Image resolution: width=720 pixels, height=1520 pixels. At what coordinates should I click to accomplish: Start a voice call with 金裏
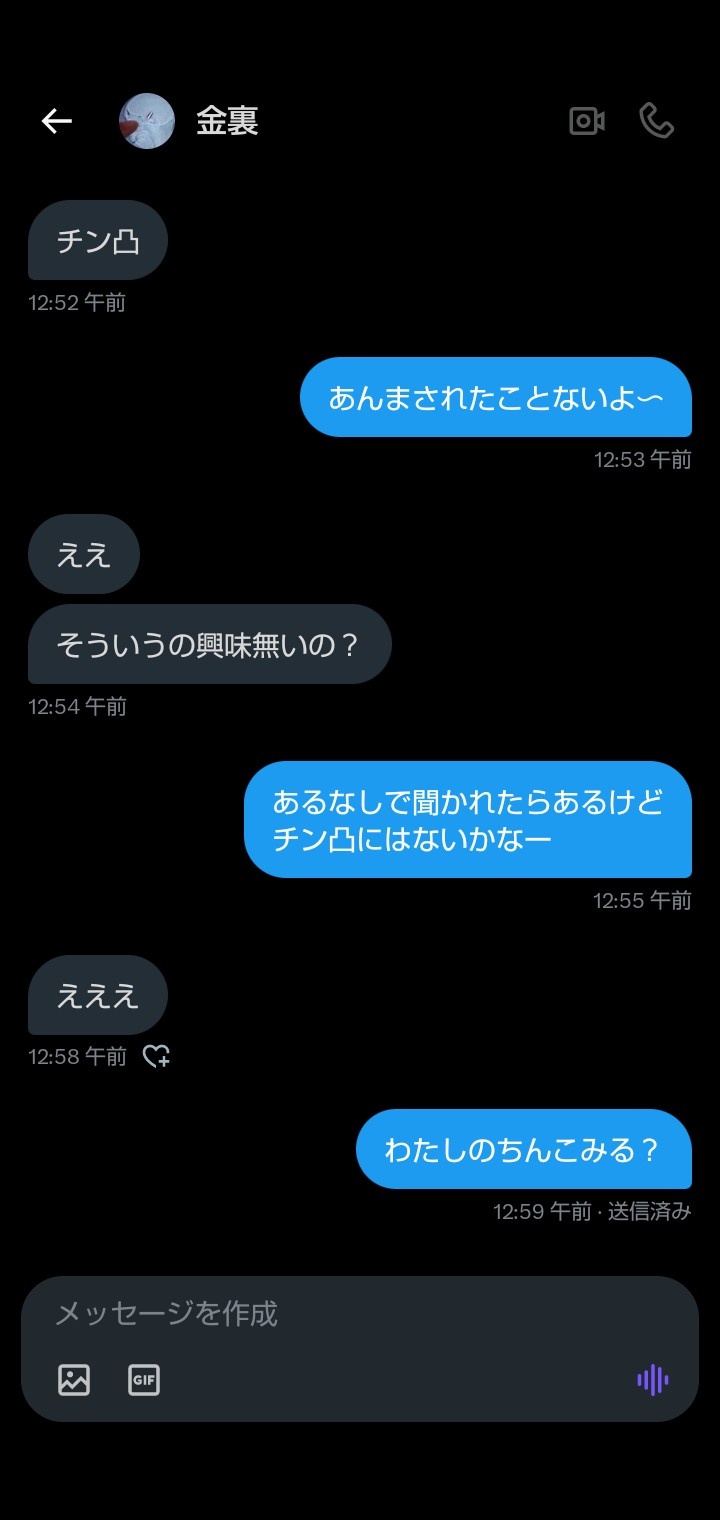tap(657, 121)
